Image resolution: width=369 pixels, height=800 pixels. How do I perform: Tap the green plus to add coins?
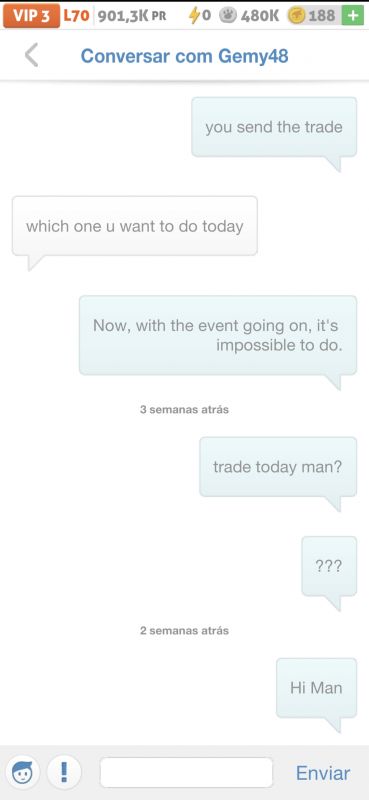(x=353, y=16)
